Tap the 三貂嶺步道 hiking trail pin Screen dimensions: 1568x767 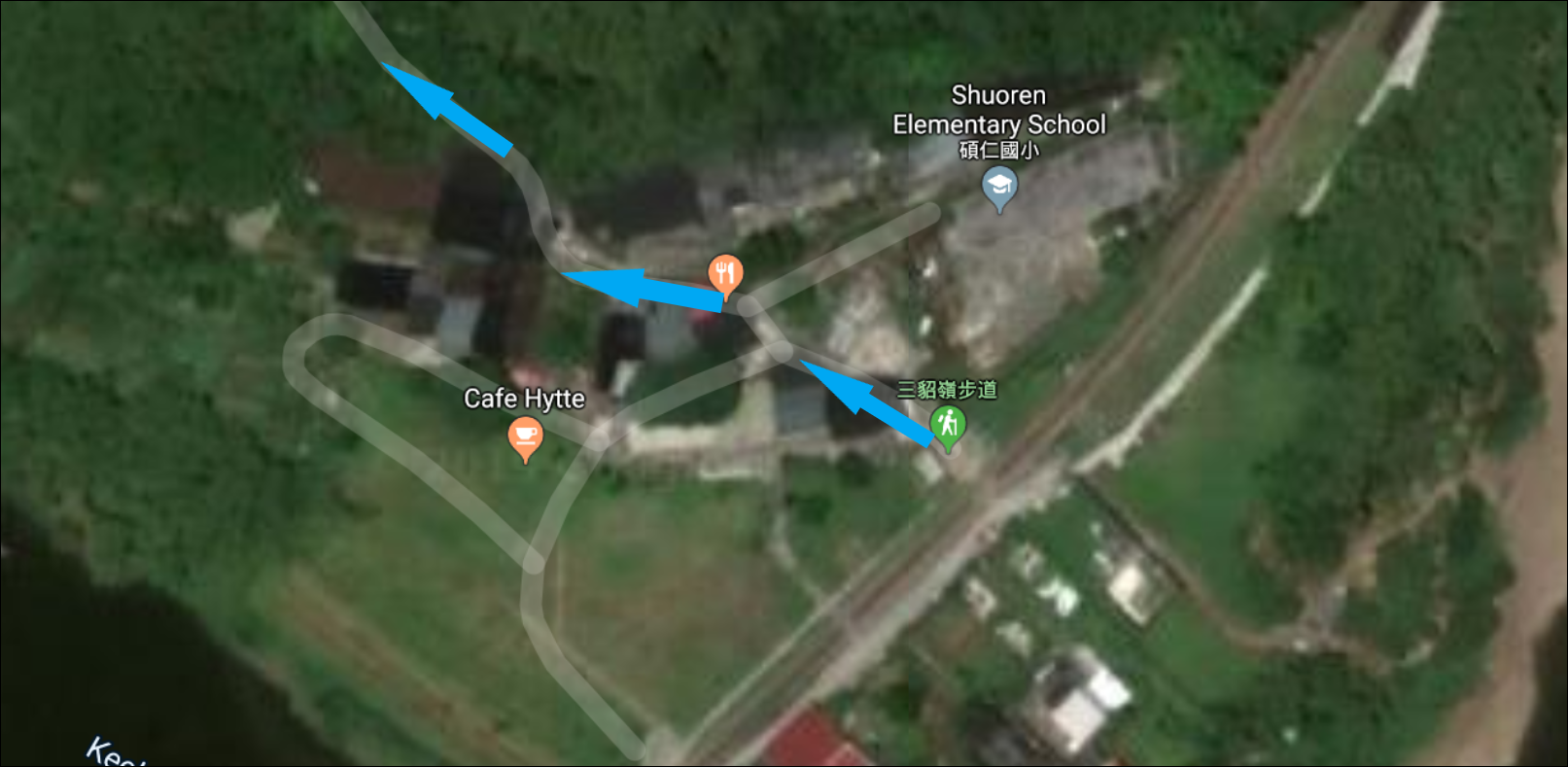click(x=948, y=426)
